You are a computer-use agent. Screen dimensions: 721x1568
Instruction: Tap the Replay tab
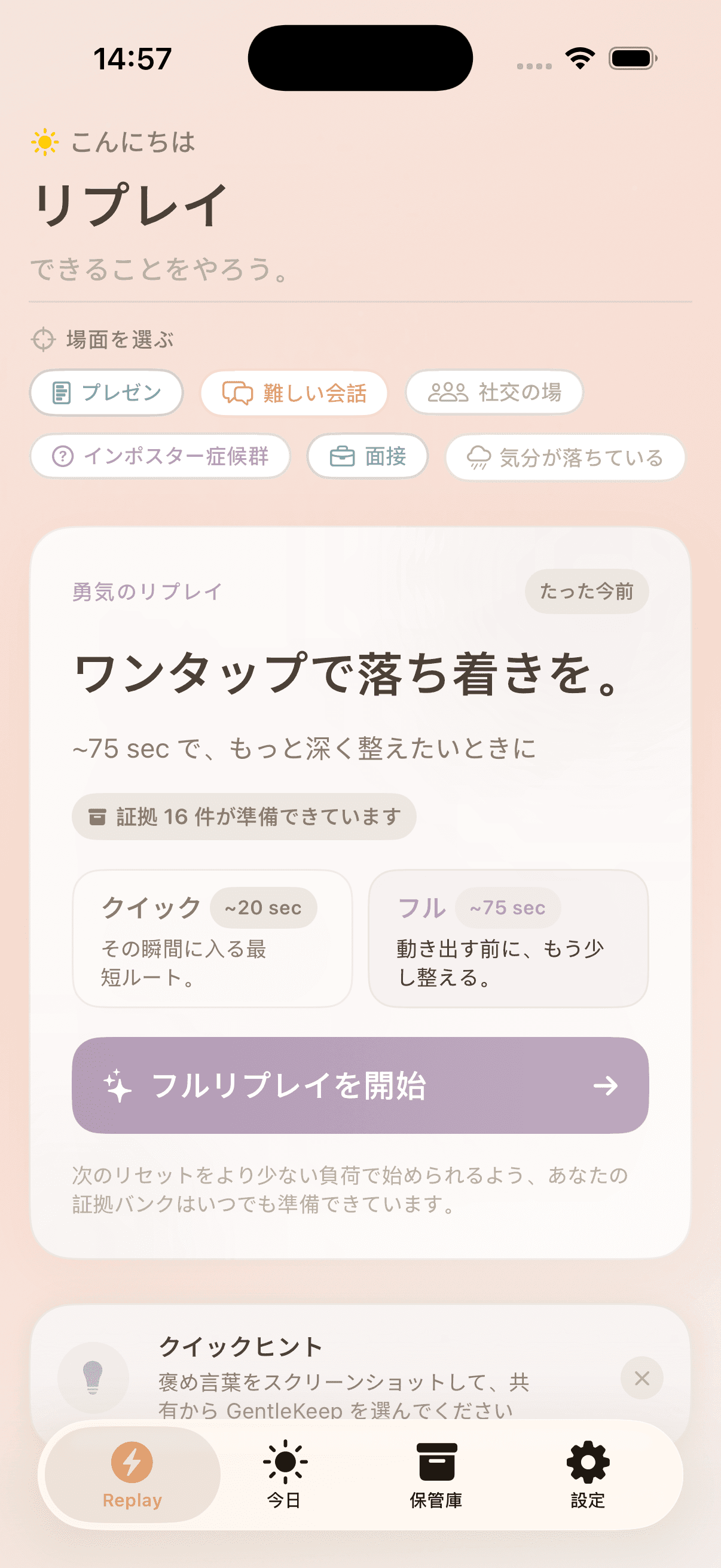click(132, 1474)
